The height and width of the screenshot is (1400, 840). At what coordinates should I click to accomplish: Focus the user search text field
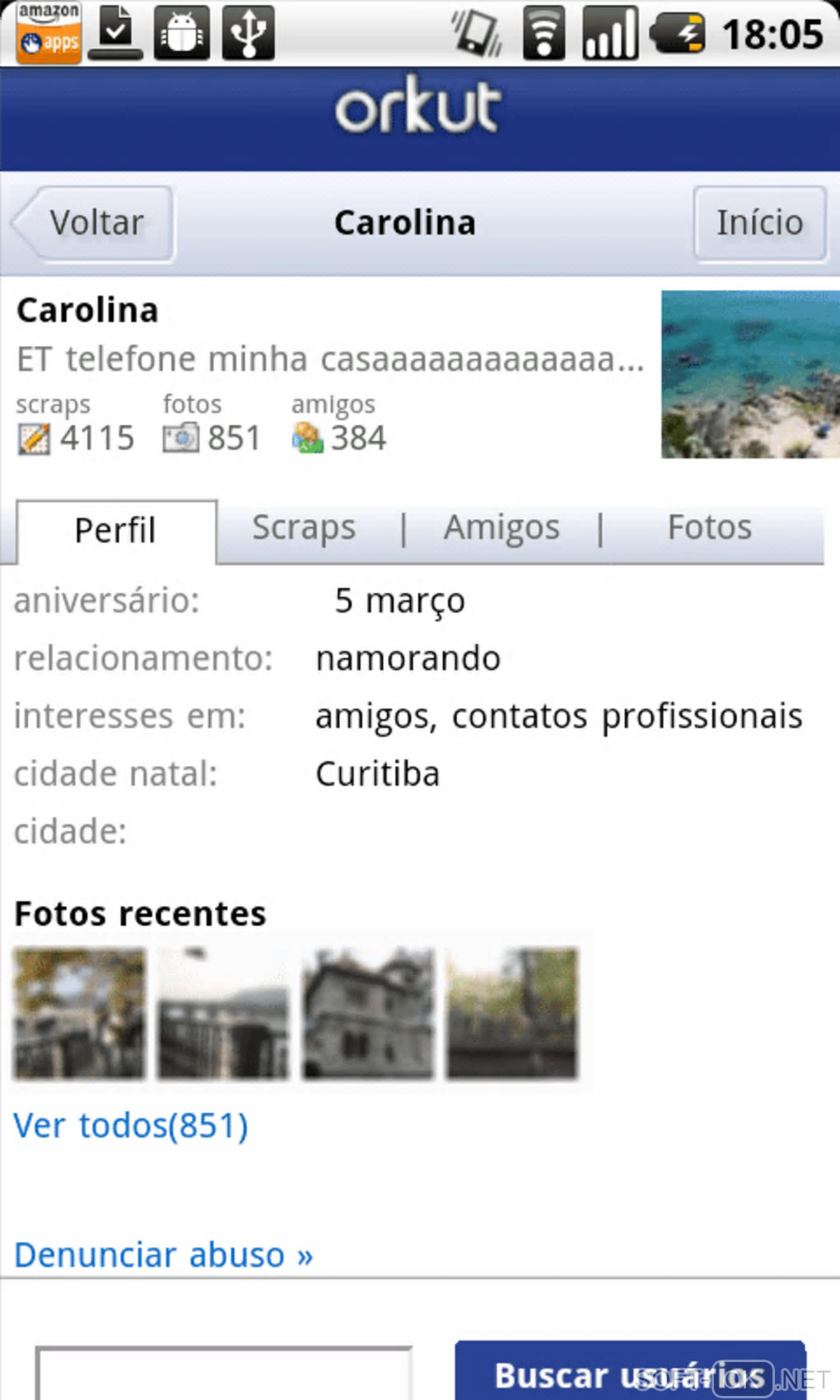223,1374
